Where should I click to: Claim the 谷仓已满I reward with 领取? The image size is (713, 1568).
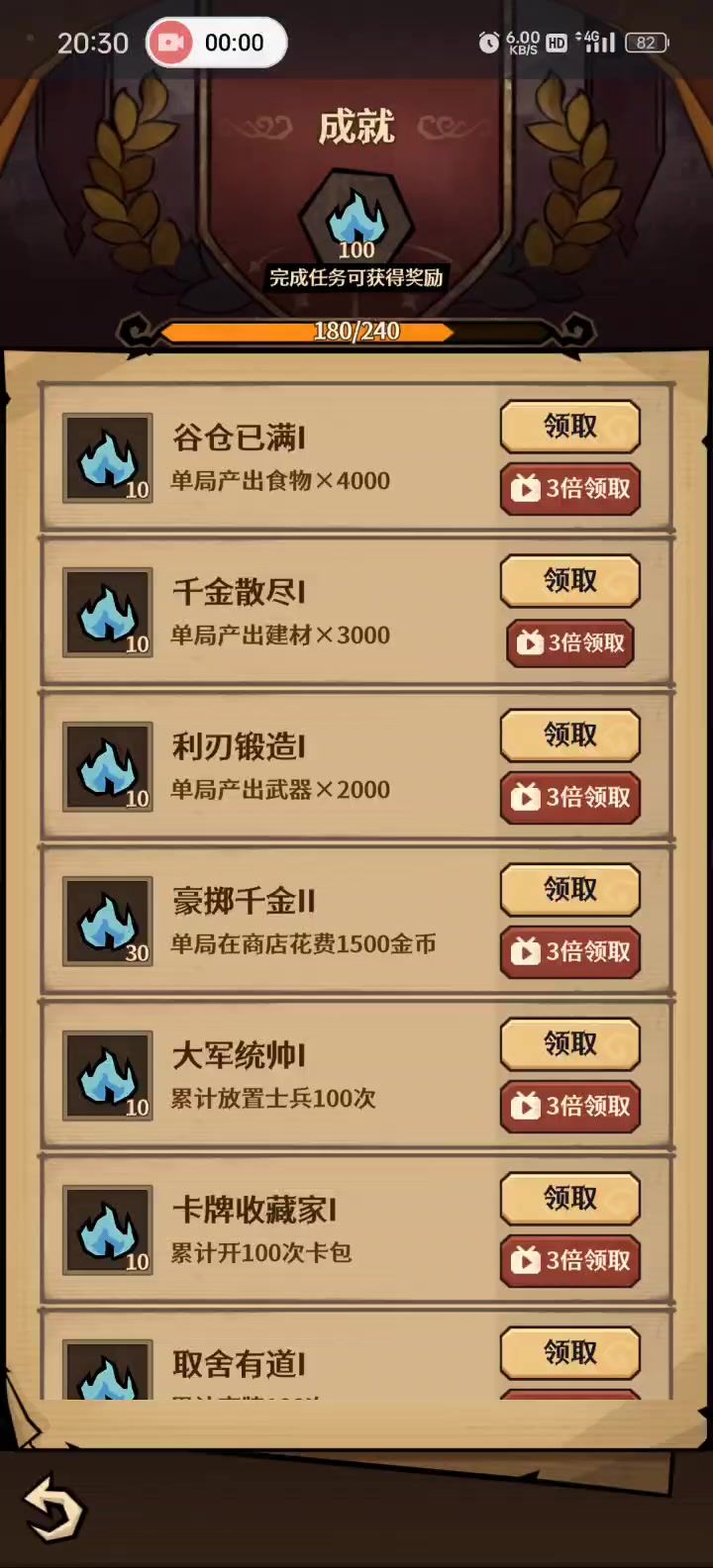pyautogui.click(x=569, y=427)
